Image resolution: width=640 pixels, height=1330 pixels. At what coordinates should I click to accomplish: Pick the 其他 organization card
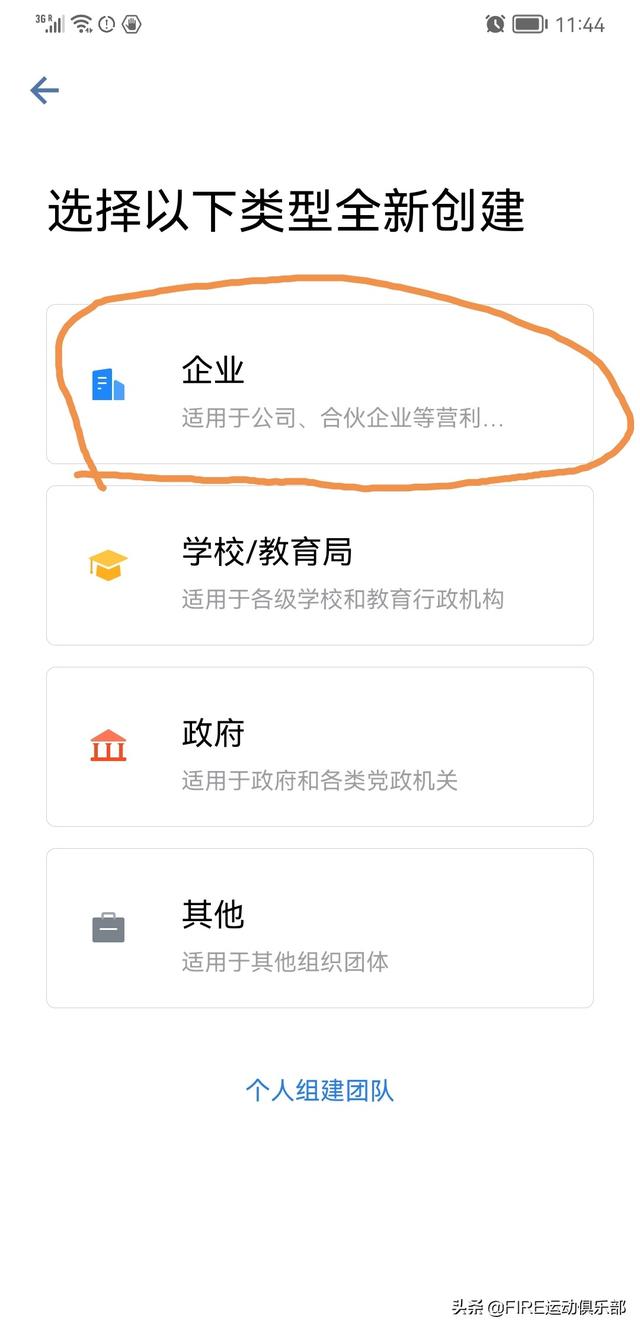pos(320,928)
